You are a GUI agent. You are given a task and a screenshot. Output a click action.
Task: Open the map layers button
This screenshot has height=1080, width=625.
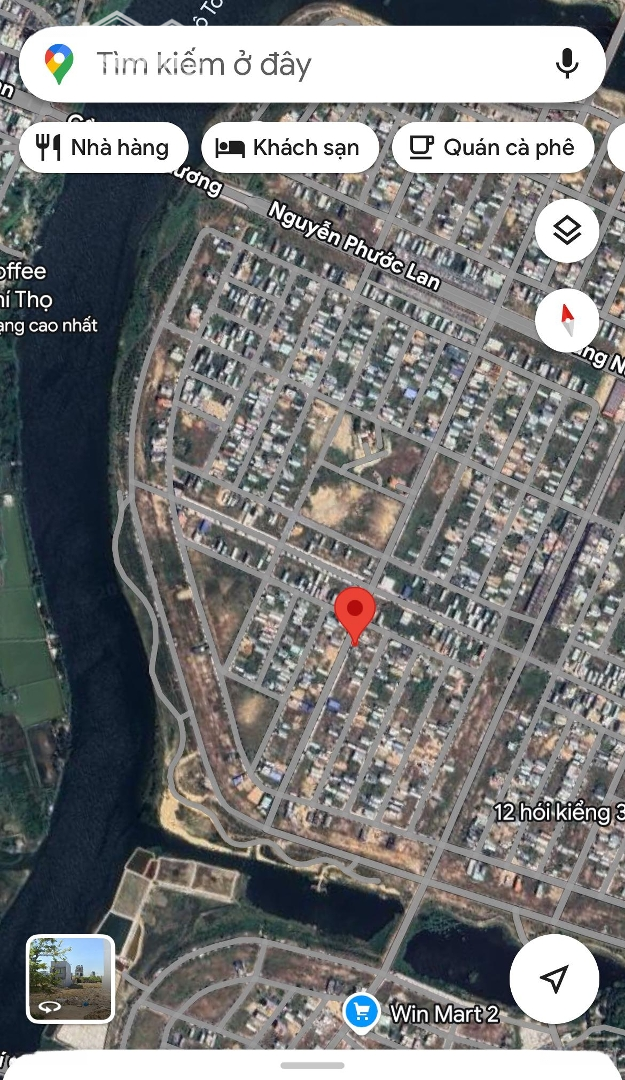point(567,231)
